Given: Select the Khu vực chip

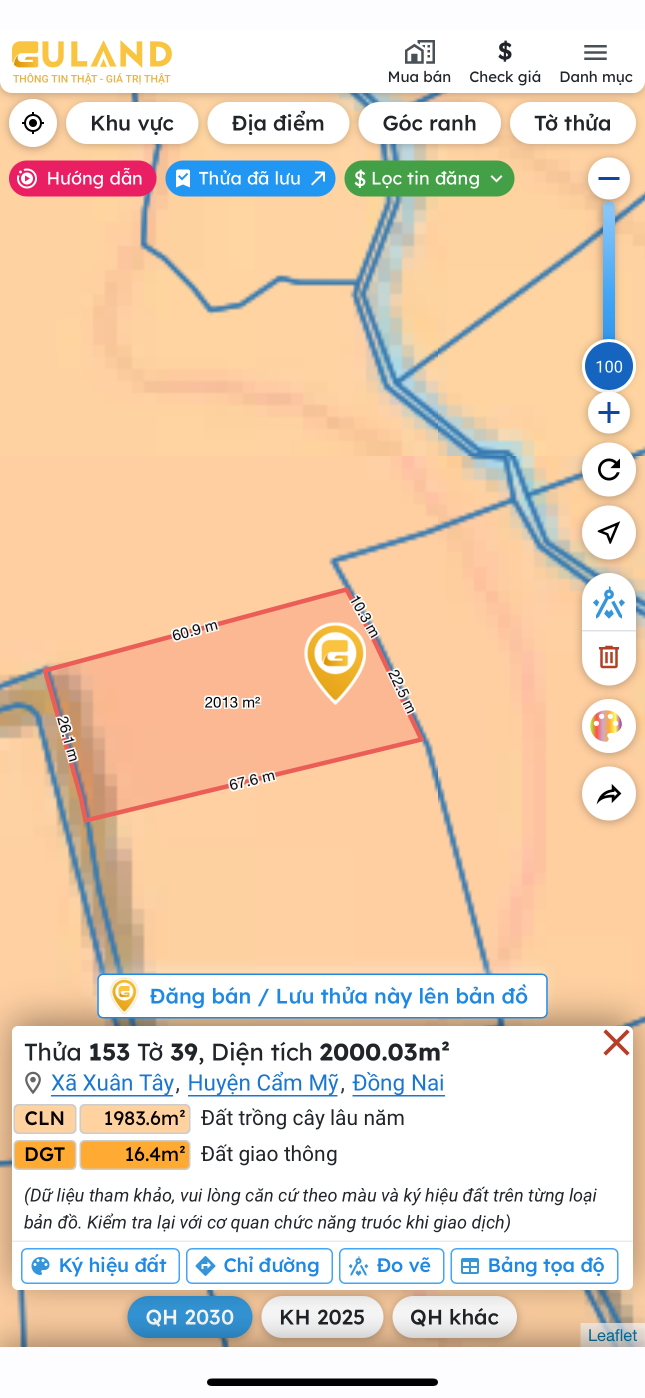Looking at the screenshot, I should tap(132, 123).
